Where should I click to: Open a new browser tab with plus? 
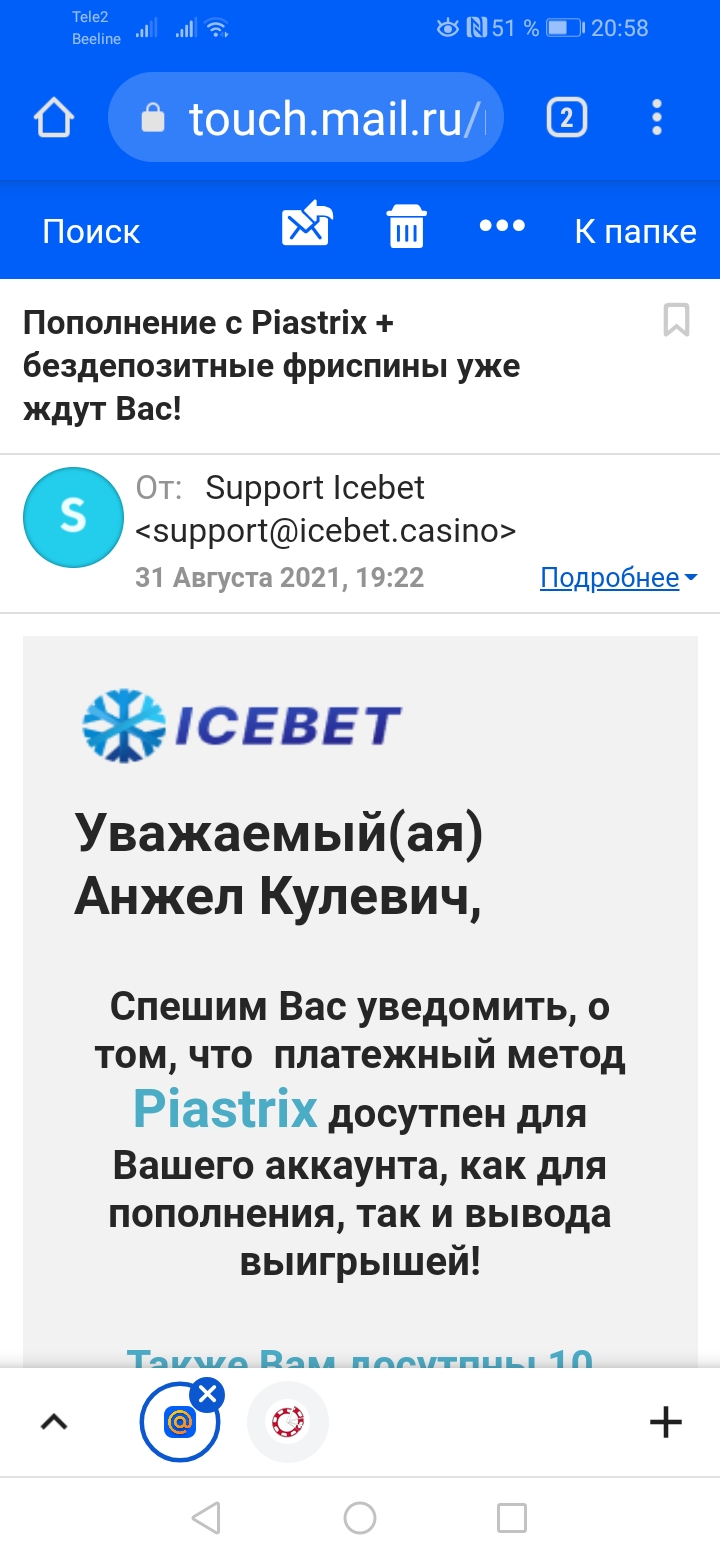[665, 1421]
